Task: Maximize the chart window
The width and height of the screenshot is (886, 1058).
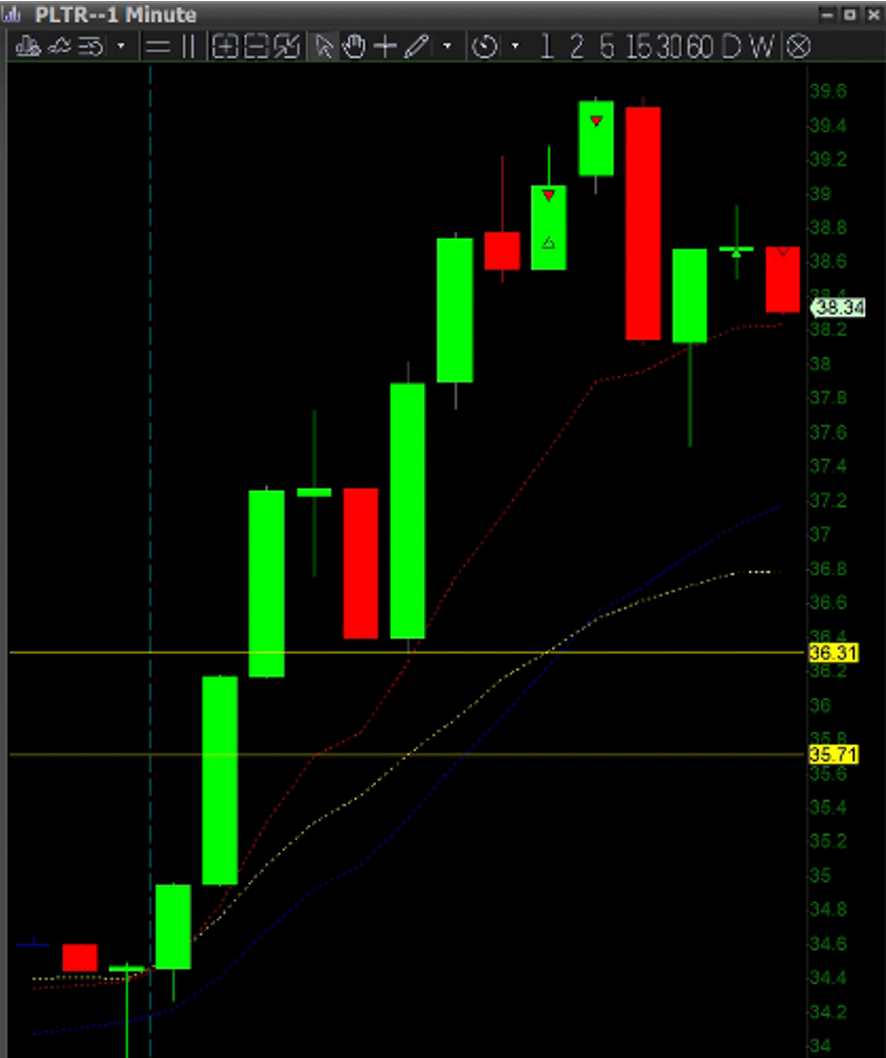Action: (850, 14)
